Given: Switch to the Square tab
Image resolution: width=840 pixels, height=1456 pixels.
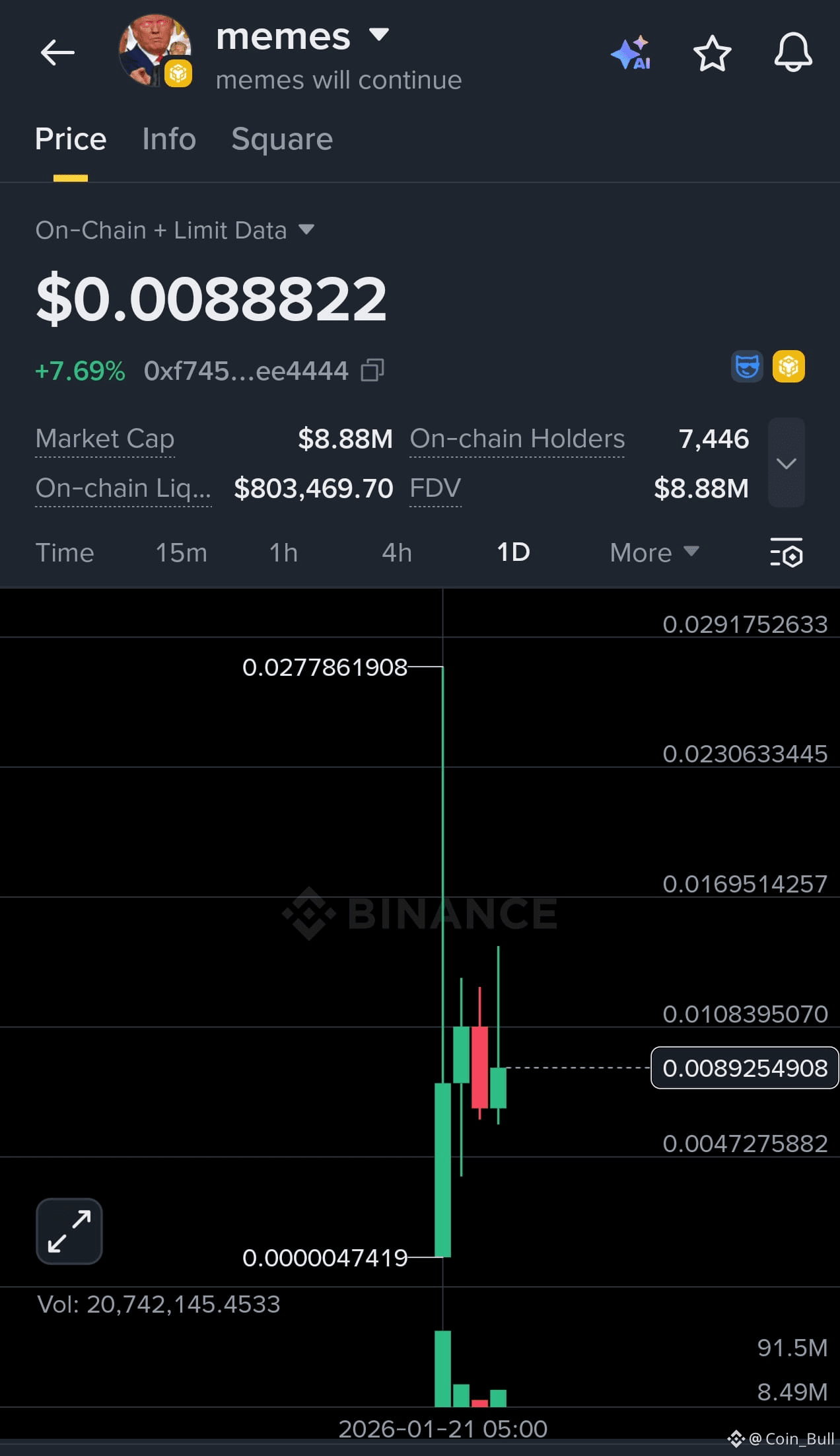Looking at the screenshot, I should tap(282, 139).
